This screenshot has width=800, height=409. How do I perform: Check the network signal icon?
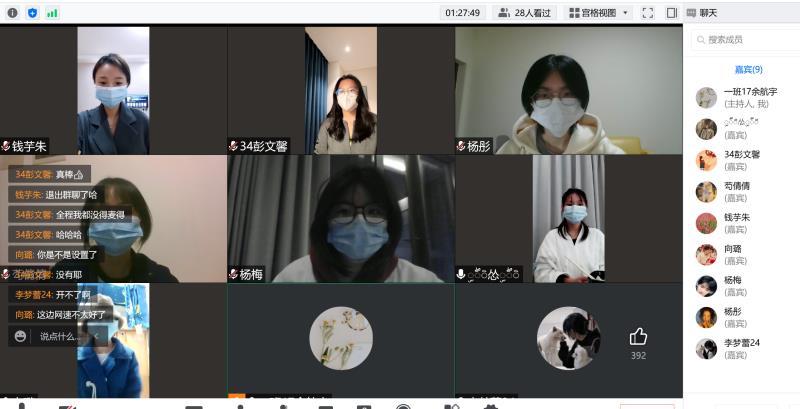click(x=52, y=12)
